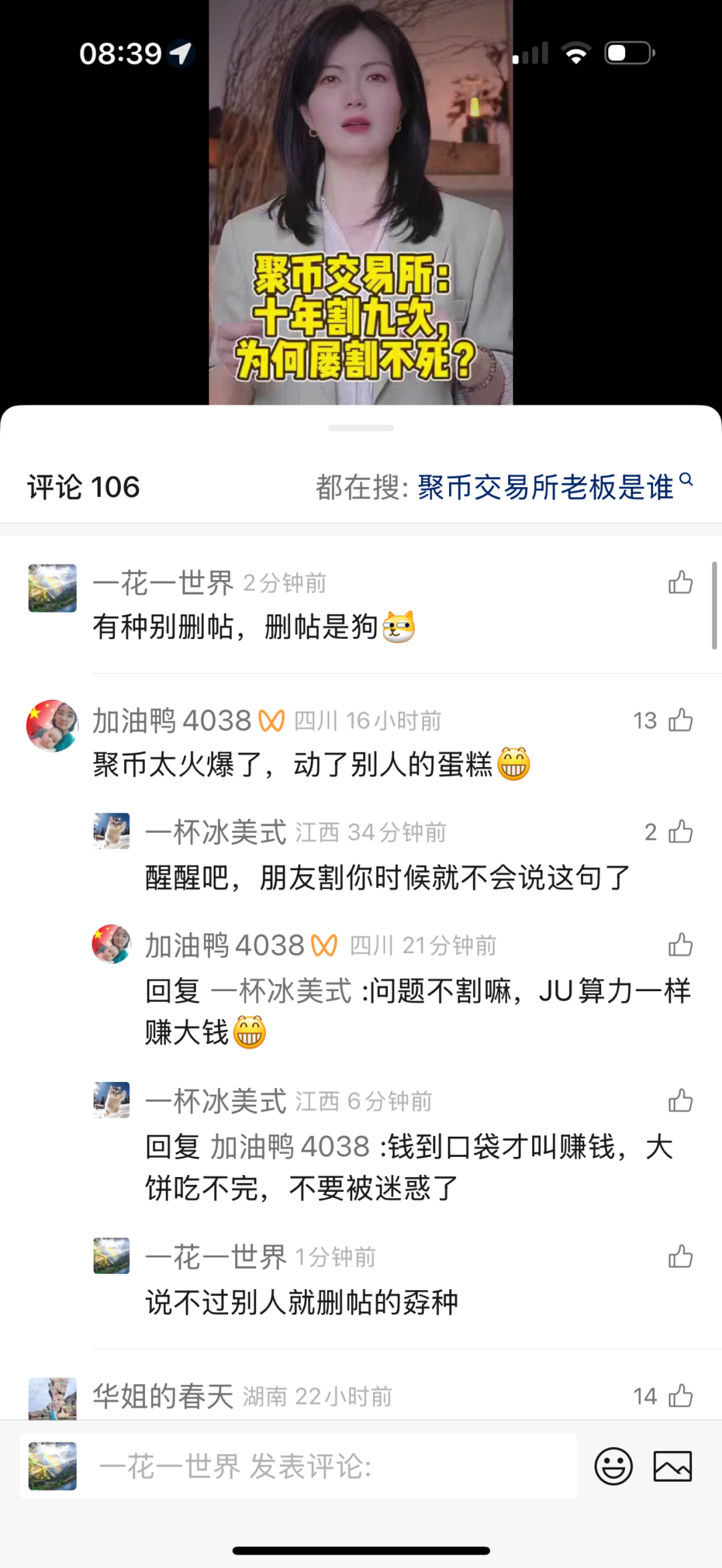Image resolution: width=722 pixels, height=1568 pixels.
Task: Like 一花一世界's reply 说不过别人就删帖
Action: 680,1257
